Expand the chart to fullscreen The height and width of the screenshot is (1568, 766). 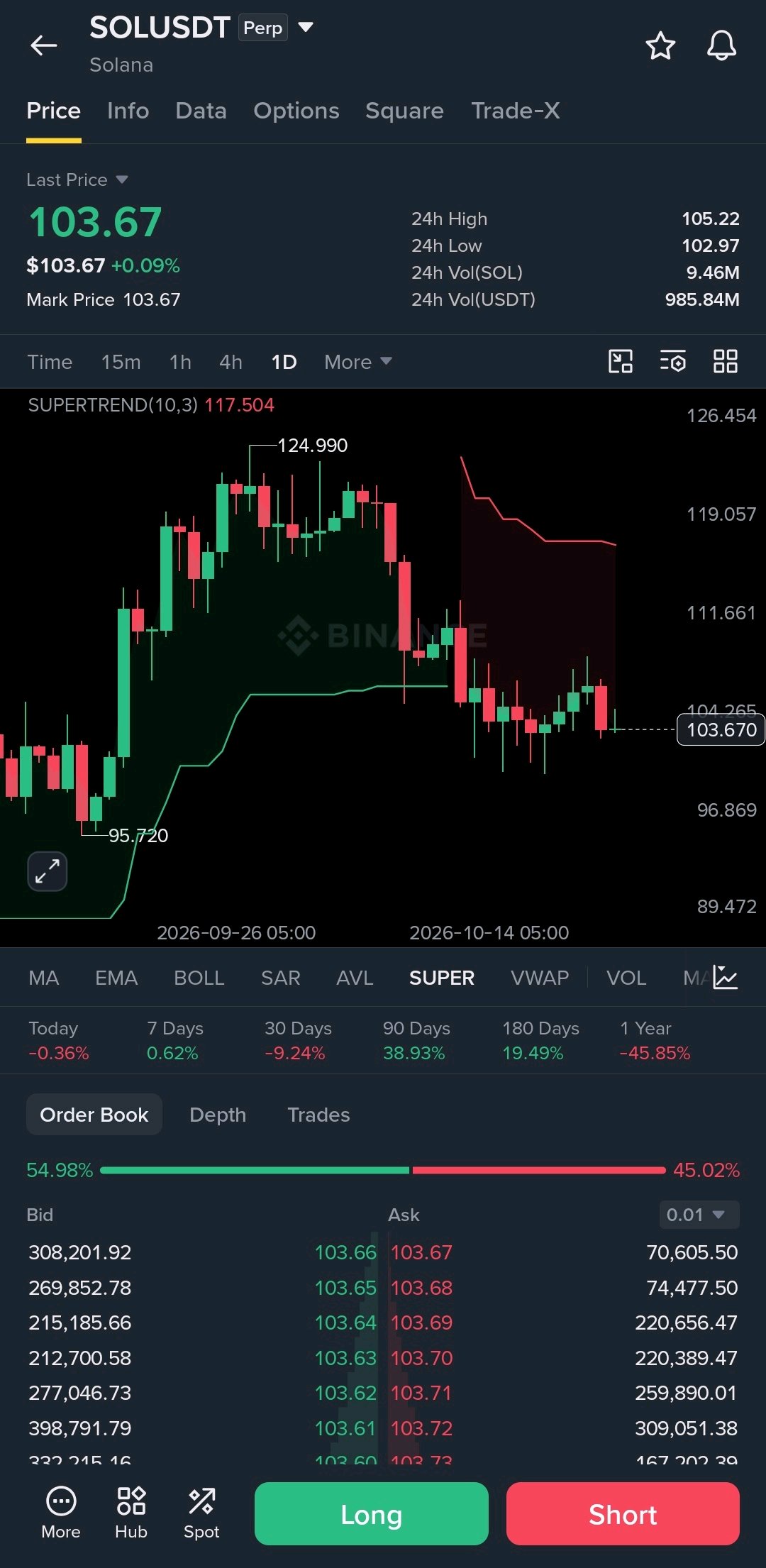tap(48, 871)
